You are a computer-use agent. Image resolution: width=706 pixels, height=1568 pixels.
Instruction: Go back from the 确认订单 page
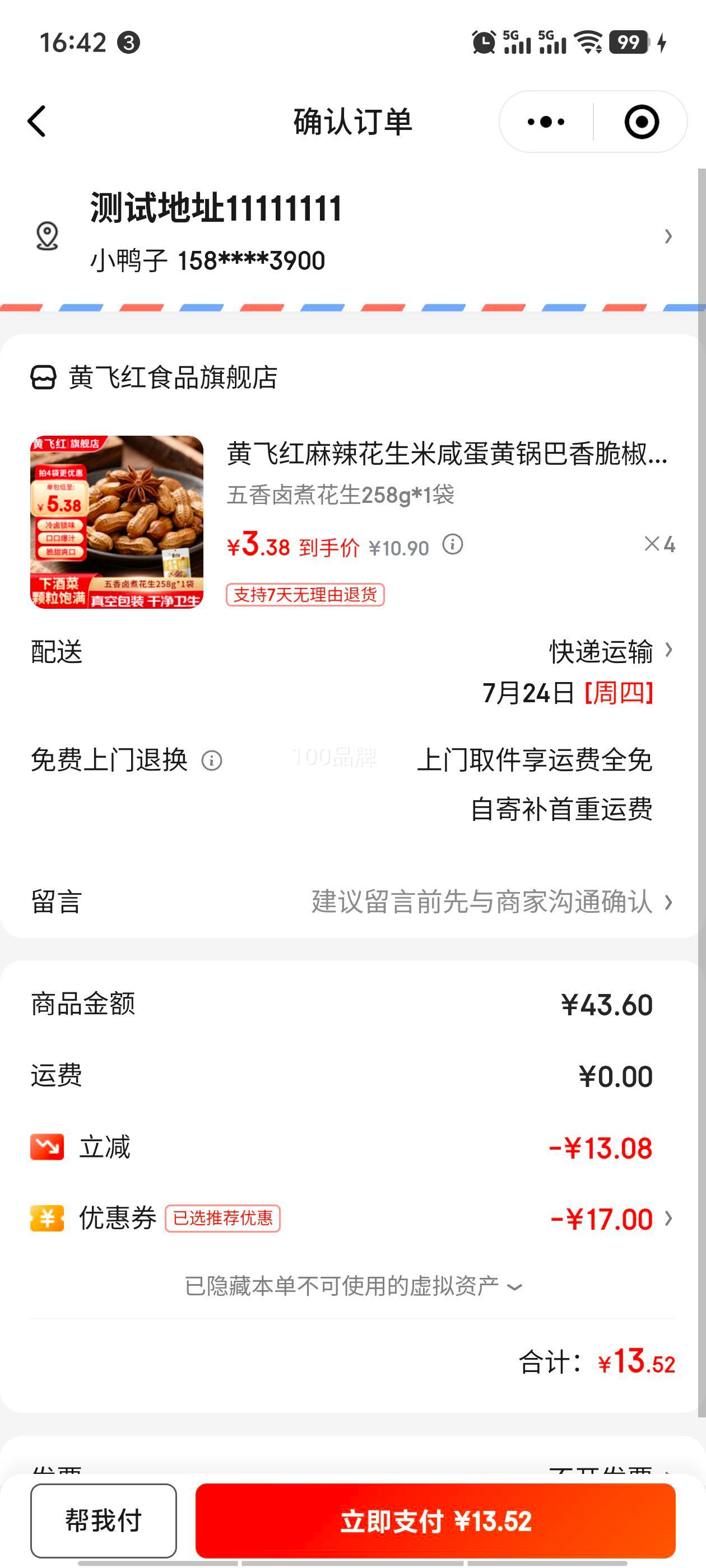click(37, 122)
